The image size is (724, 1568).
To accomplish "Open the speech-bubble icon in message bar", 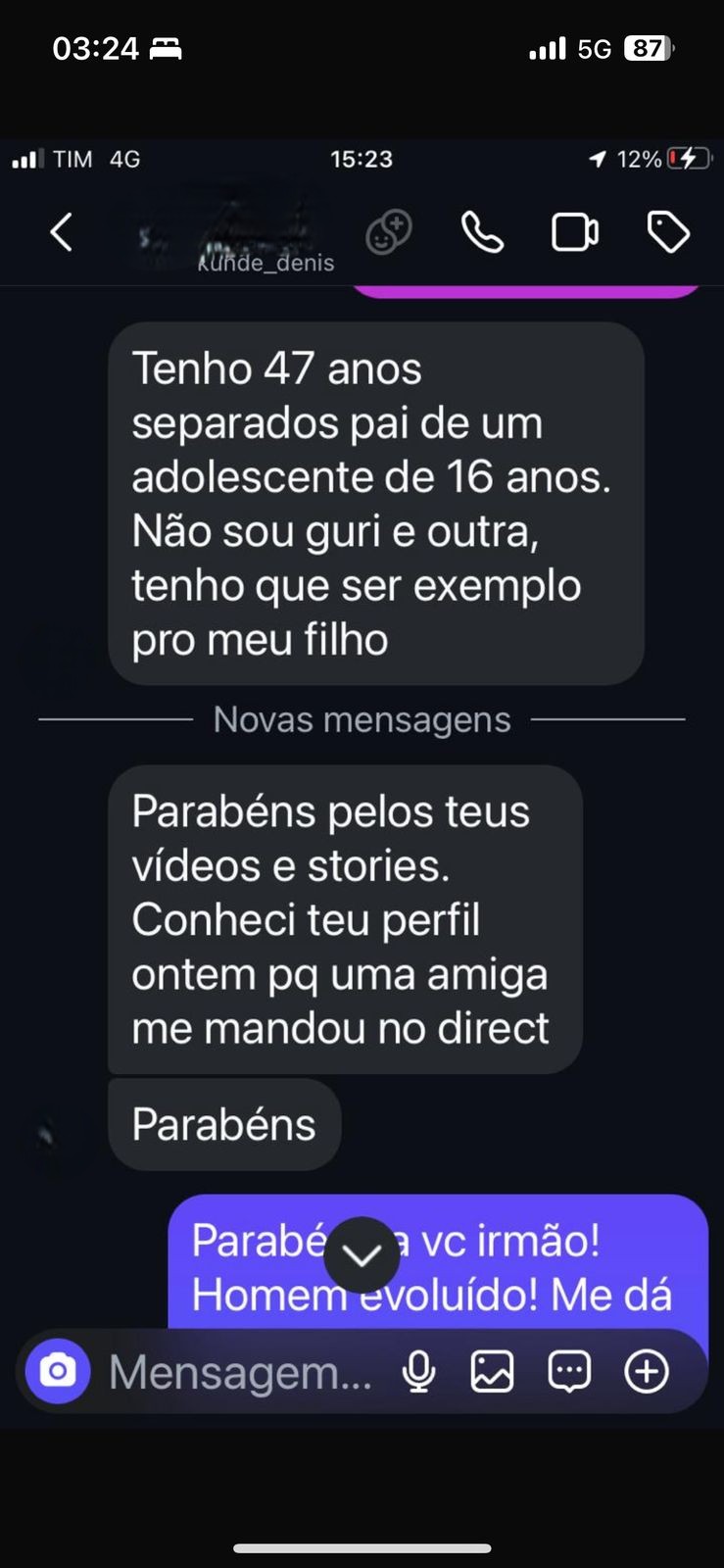I will tap(569, 1372).
